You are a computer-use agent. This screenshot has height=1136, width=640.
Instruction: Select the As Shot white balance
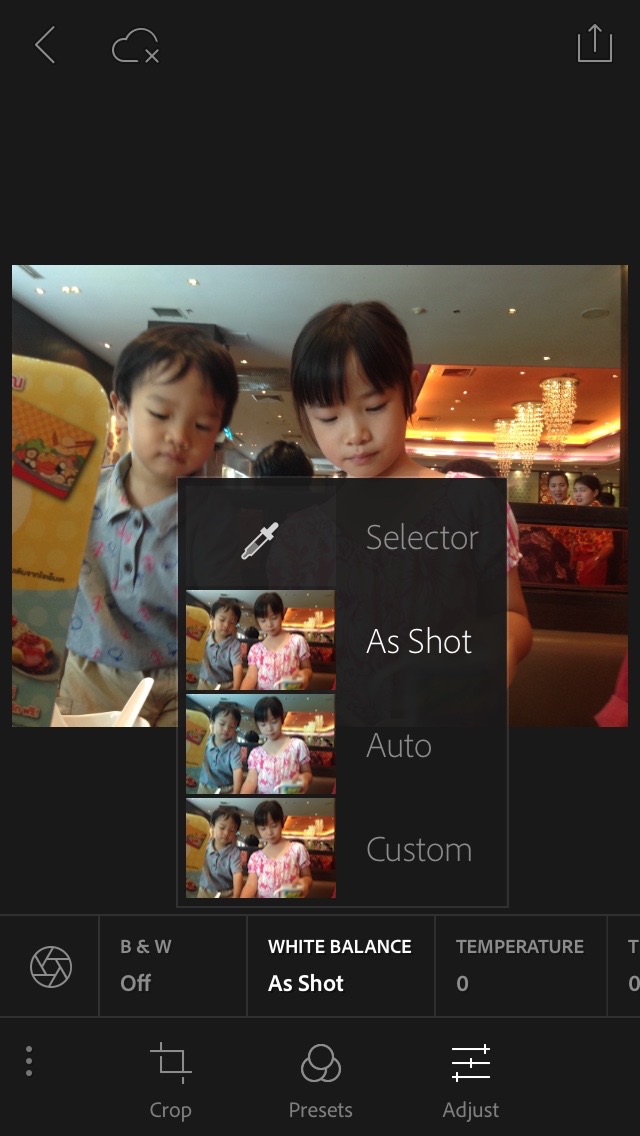342,642
